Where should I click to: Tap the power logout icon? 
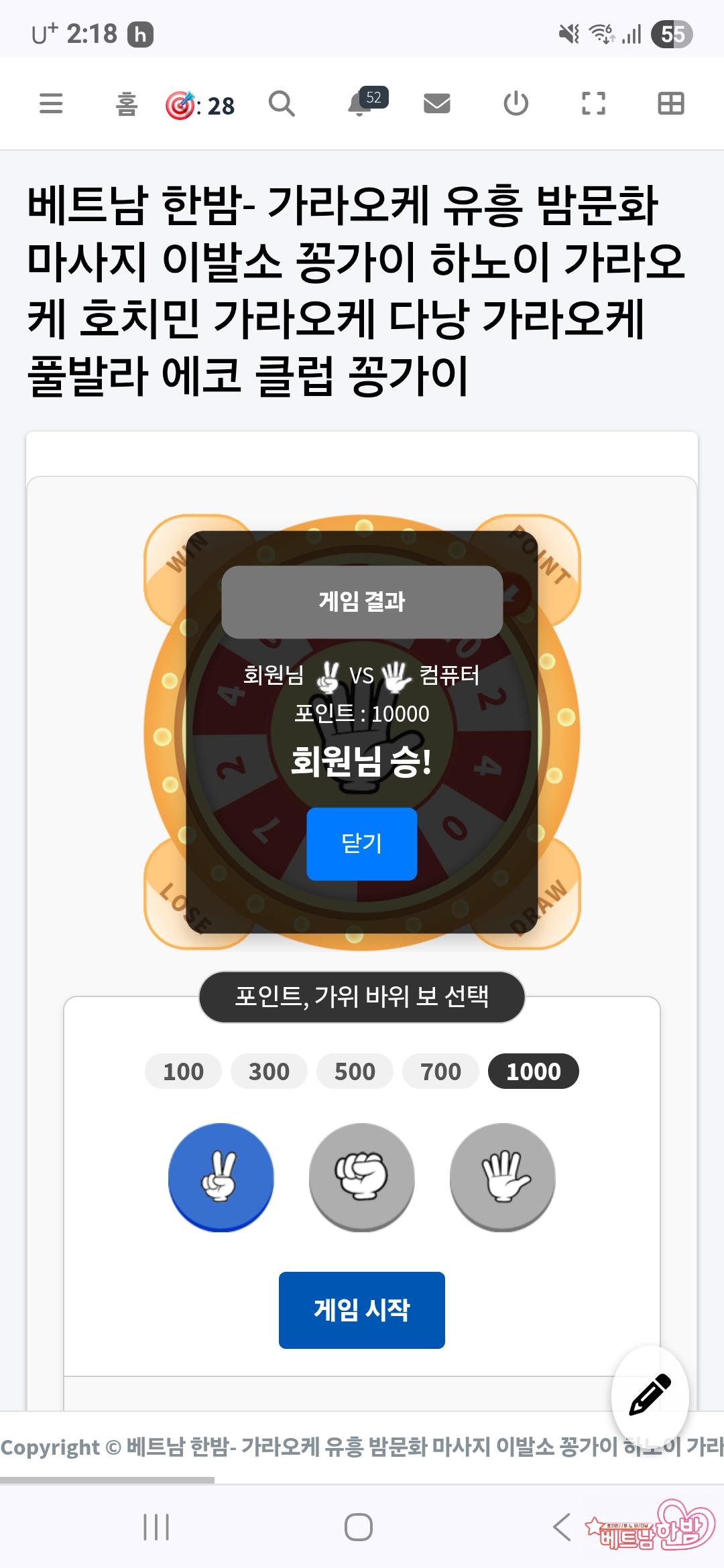click(516, 104)
